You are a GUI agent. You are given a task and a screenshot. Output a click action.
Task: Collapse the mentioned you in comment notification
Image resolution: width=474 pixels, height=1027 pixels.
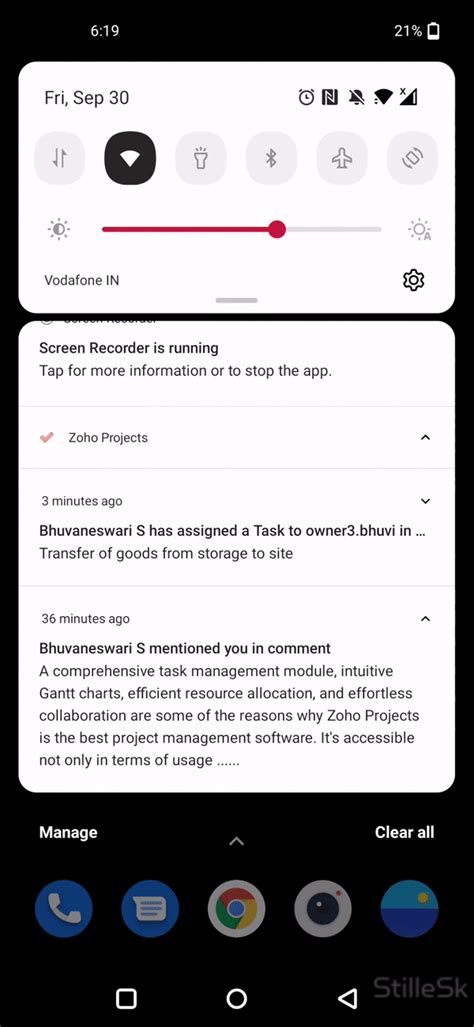point(426,618)
